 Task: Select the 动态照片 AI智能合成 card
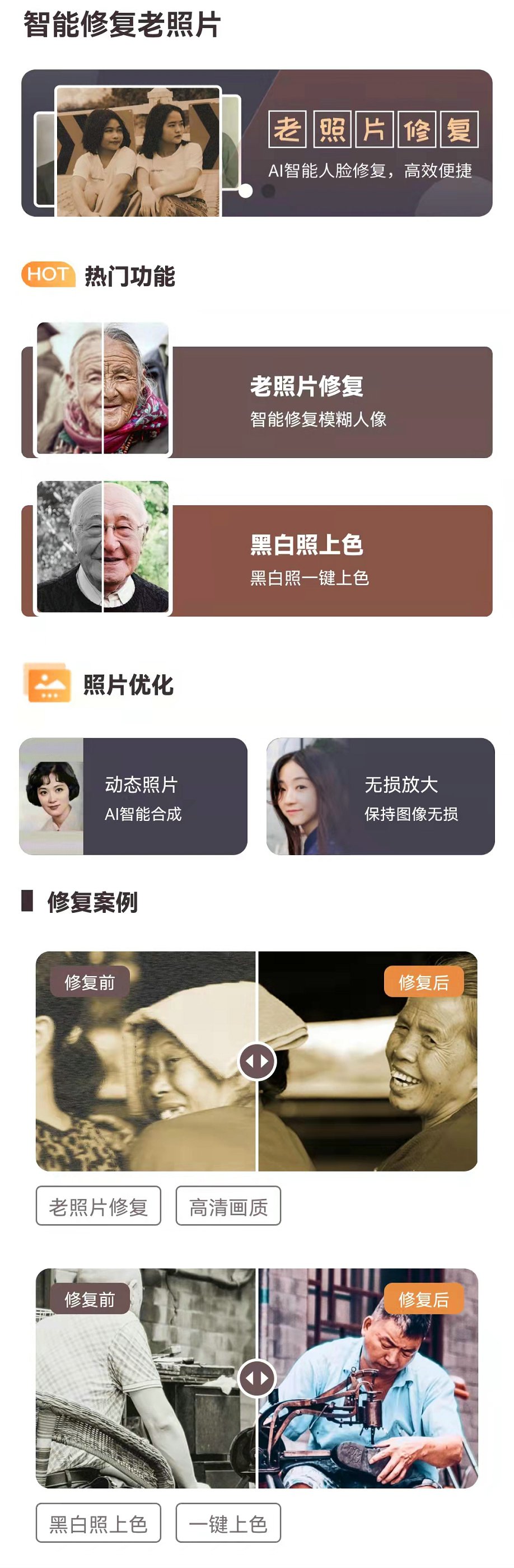(x=133, y=796)
